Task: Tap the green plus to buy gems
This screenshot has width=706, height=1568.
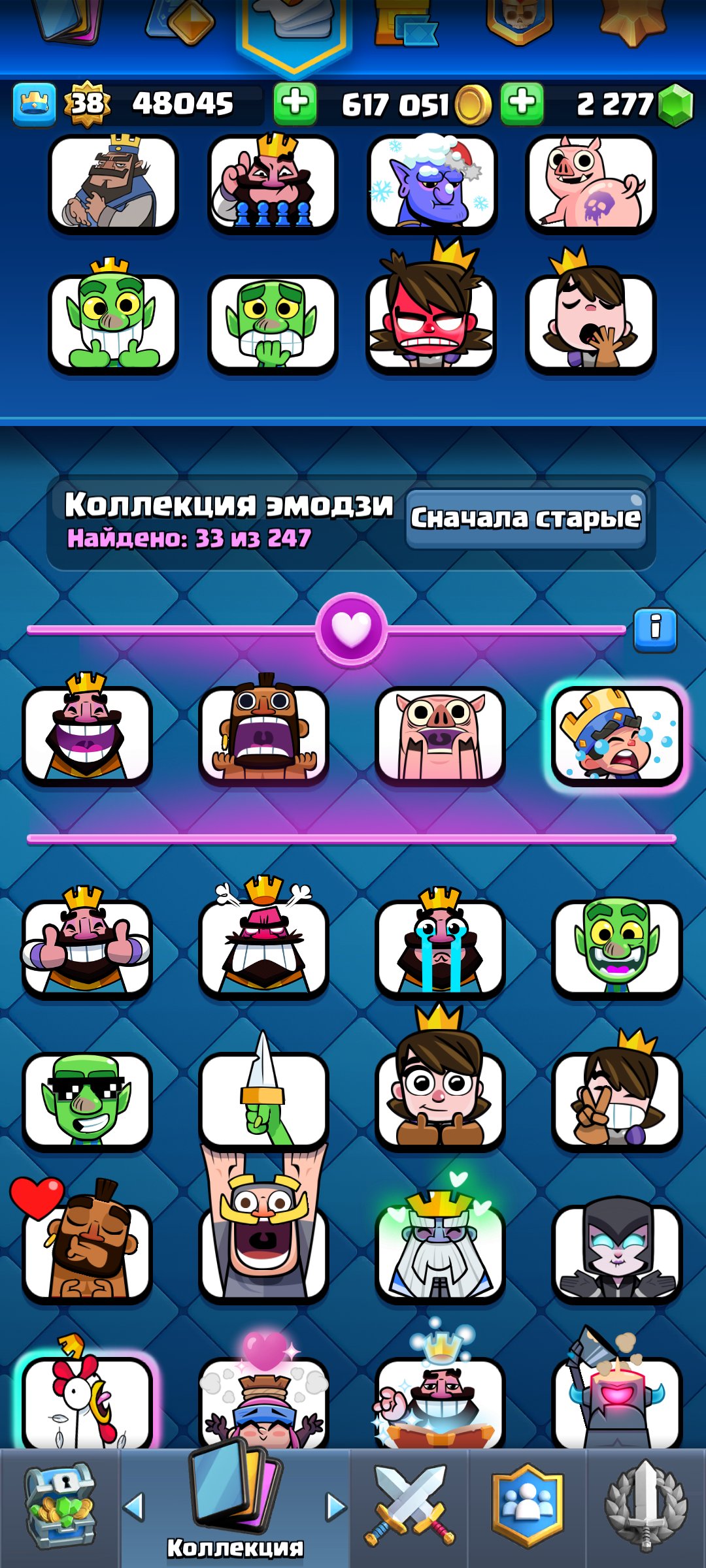Action: point(522,103)
